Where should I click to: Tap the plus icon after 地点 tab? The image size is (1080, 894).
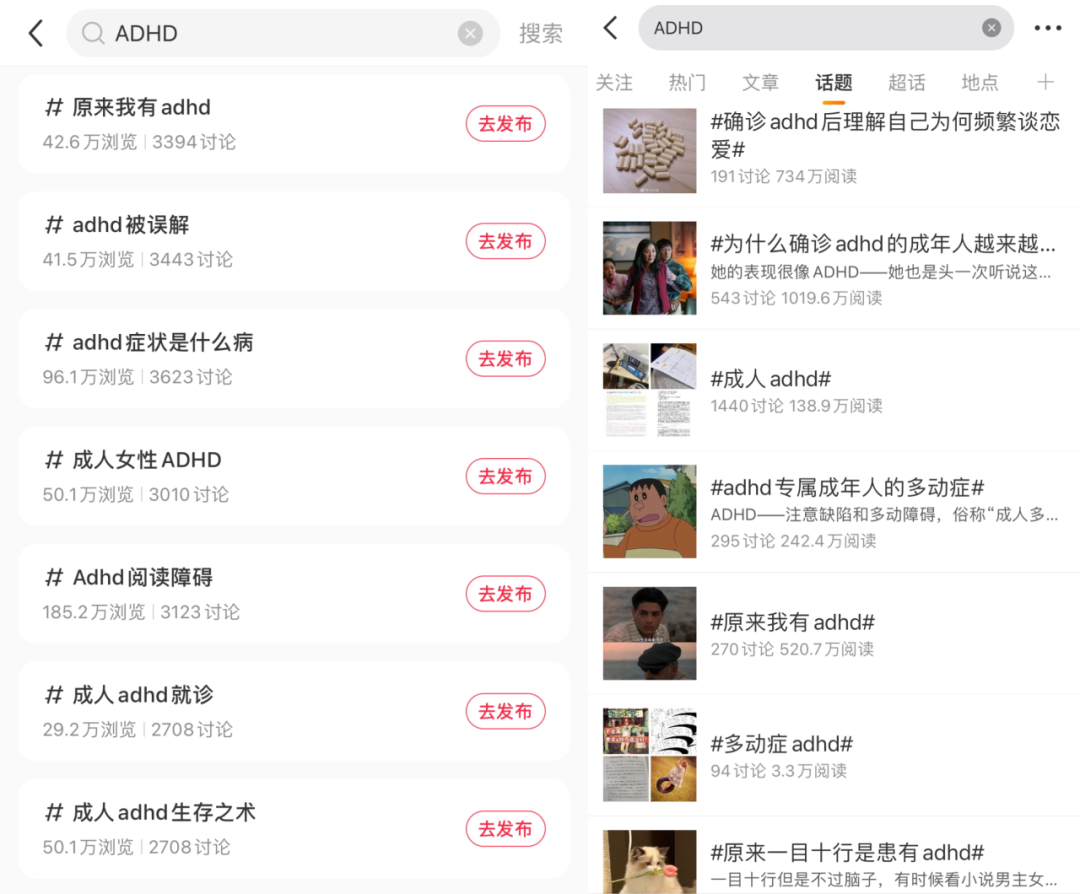pyautogui.click(x=1045, y=83)
